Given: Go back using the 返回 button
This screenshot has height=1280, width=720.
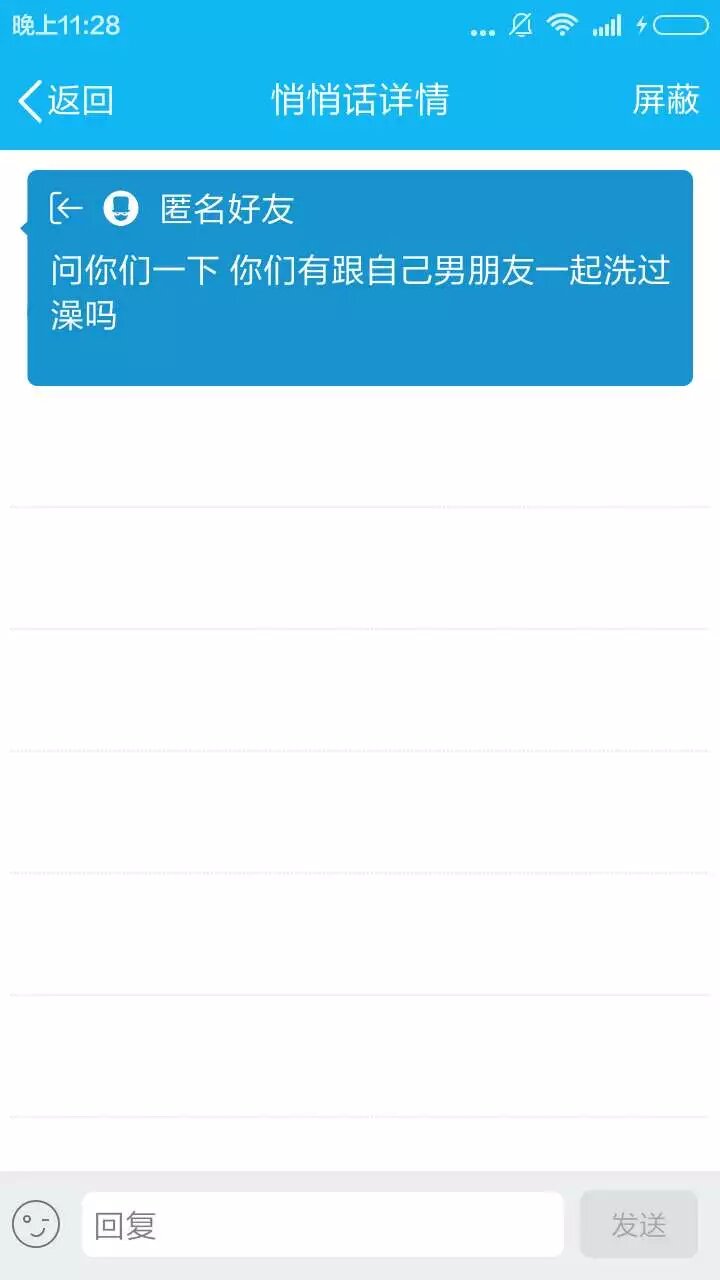Looking at the screenshot, I should coord(66,100).
